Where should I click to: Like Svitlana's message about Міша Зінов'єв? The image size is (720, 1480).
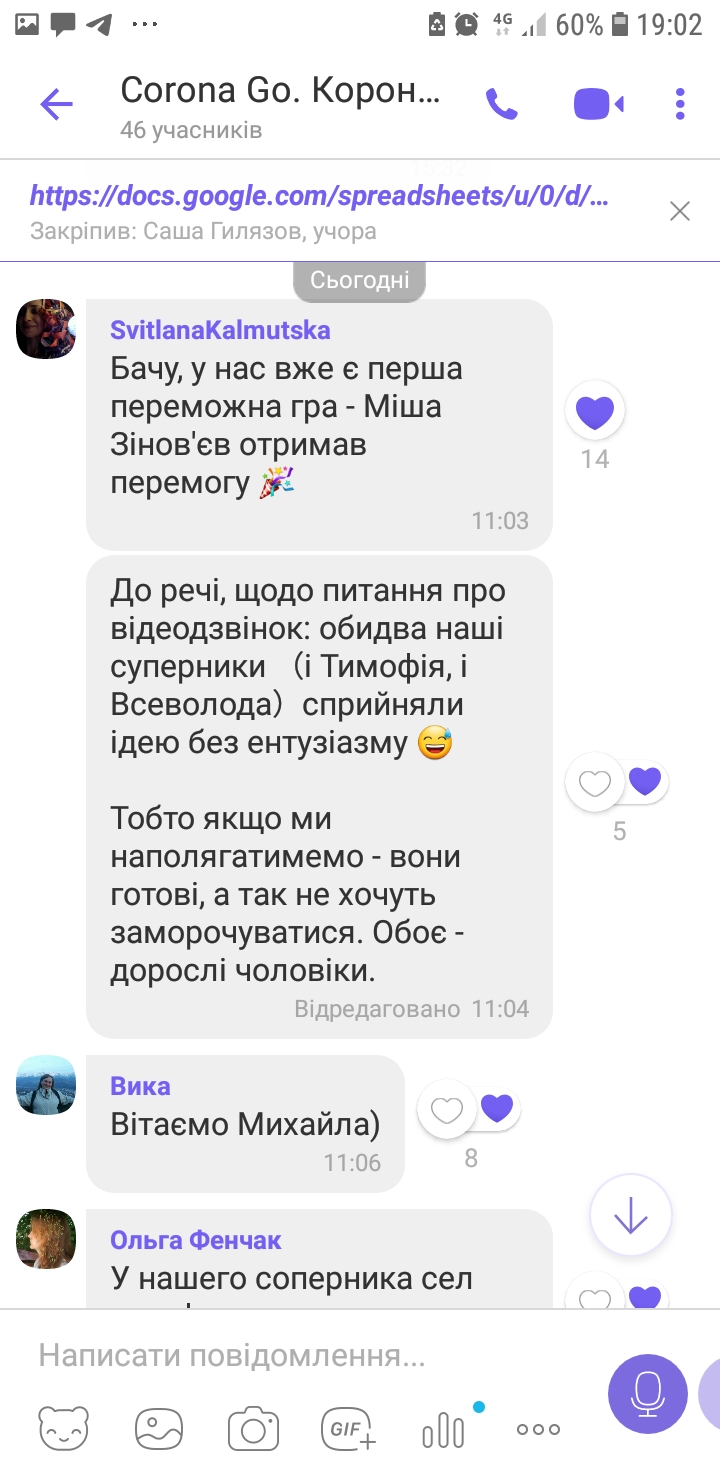595,412
